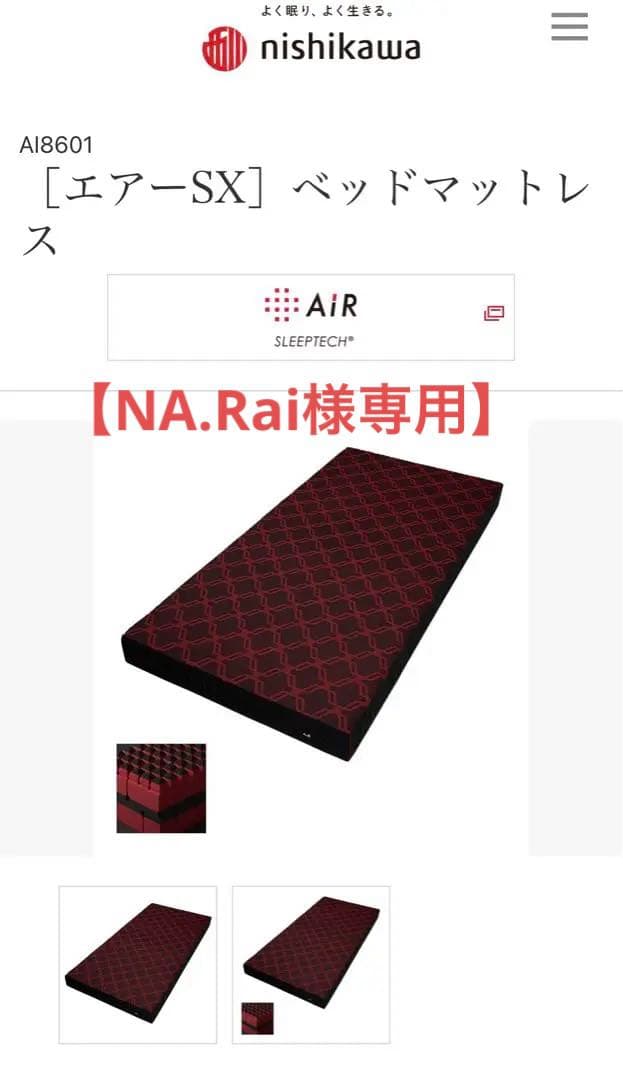Select the first mattress thumbnail
This screenshot has height=1080, width=623.
[138, 964]
